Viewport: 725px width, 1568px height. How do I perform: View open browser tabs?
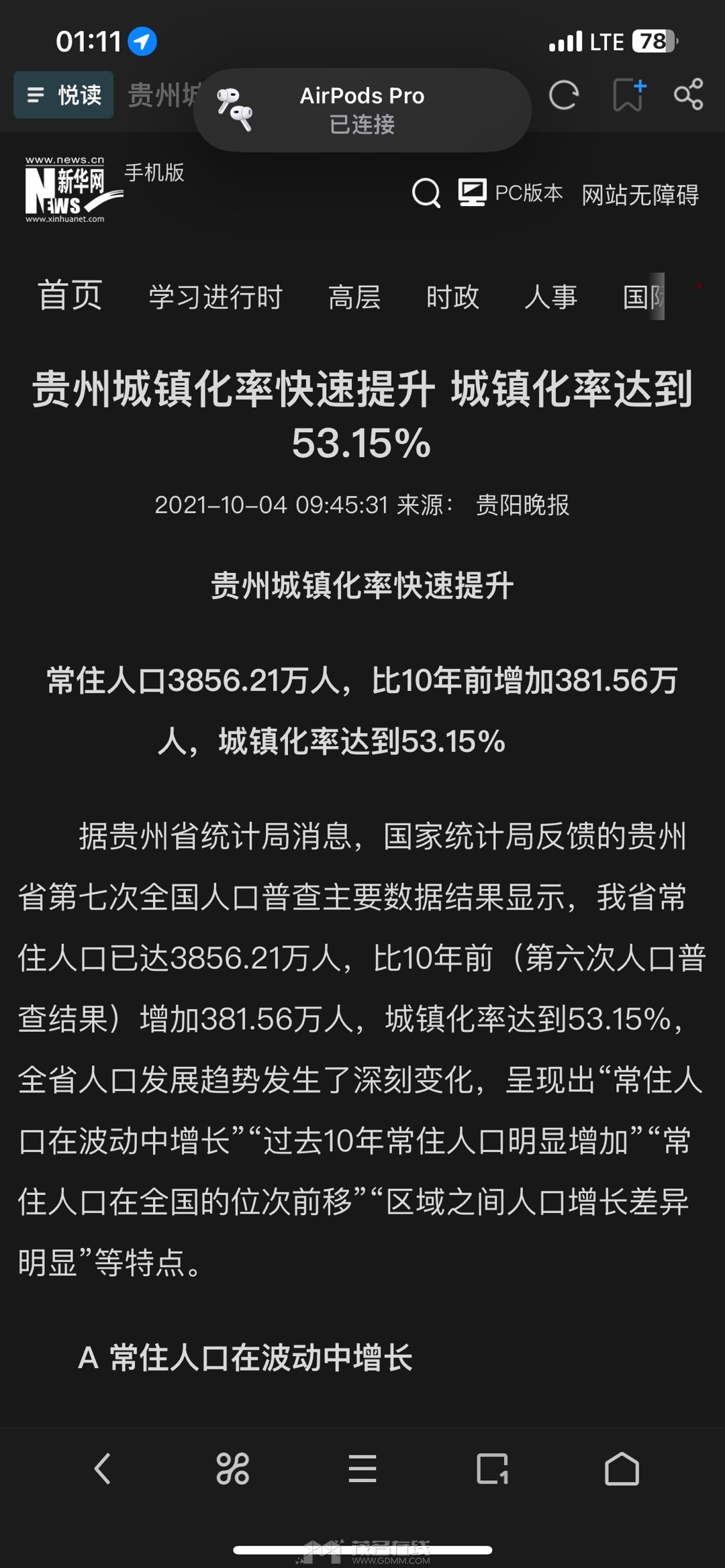point(492,1469)
